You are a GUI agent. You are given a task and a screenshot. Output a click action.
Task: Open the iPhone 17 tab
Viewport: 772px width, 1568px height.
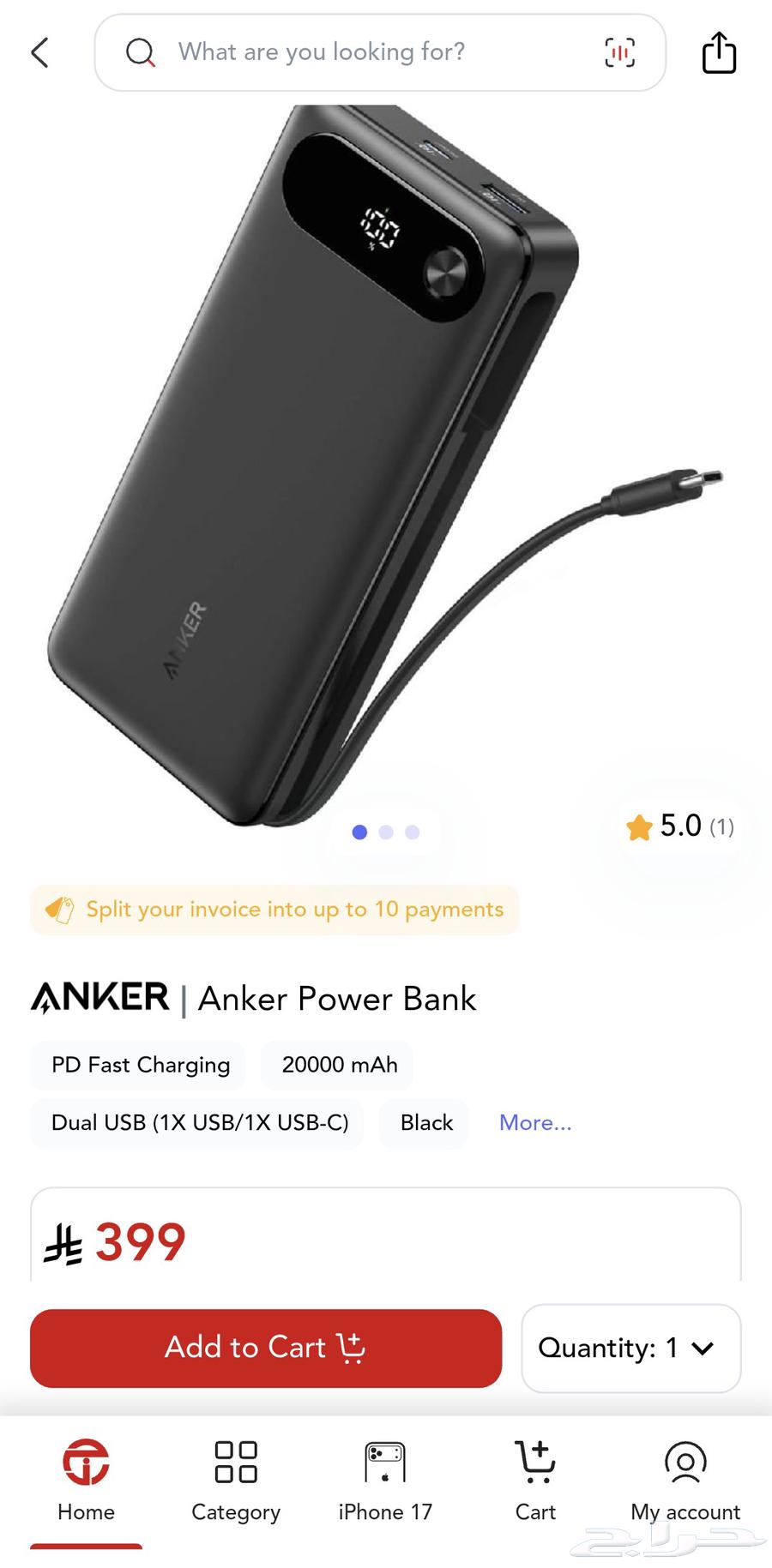pos(385,1481)
